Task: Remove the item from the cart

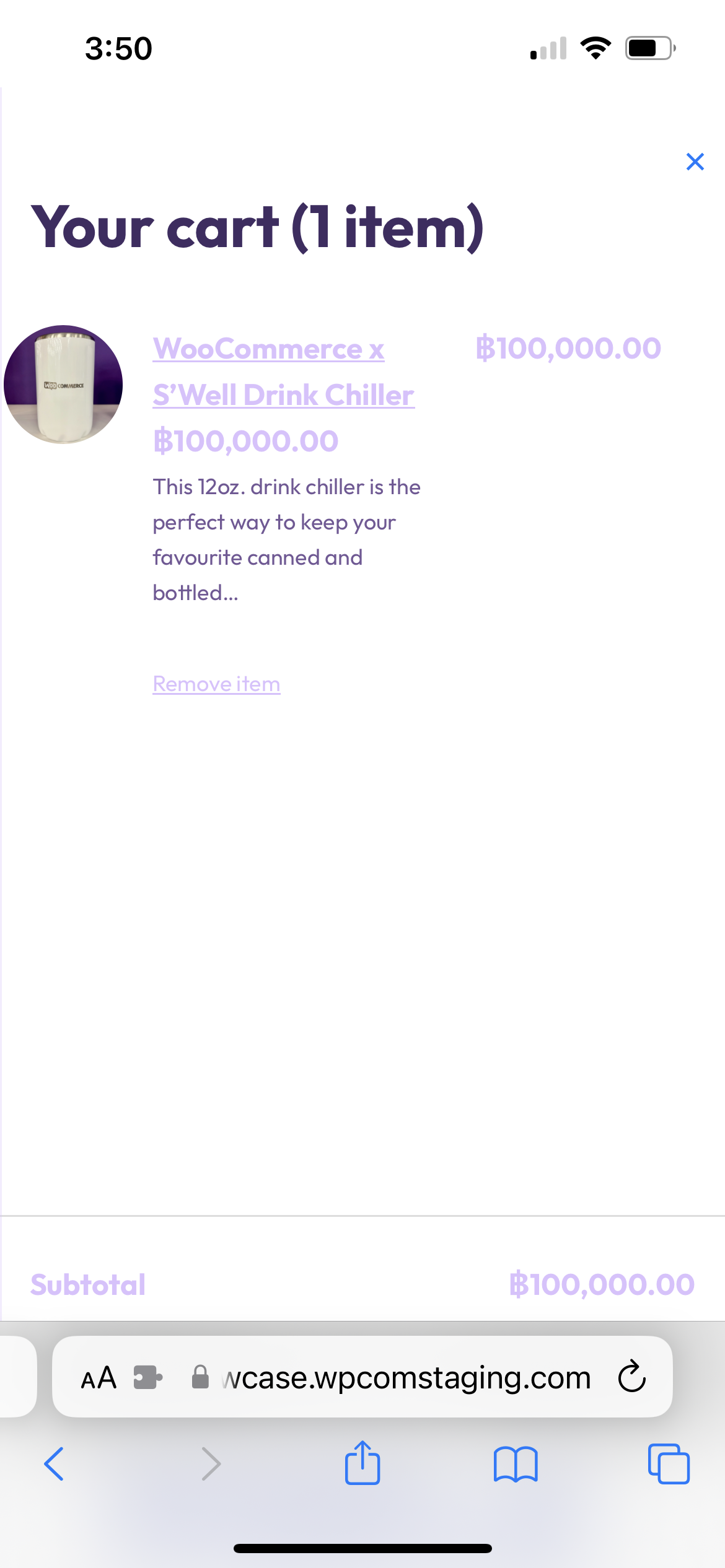Action: [216, 684]
